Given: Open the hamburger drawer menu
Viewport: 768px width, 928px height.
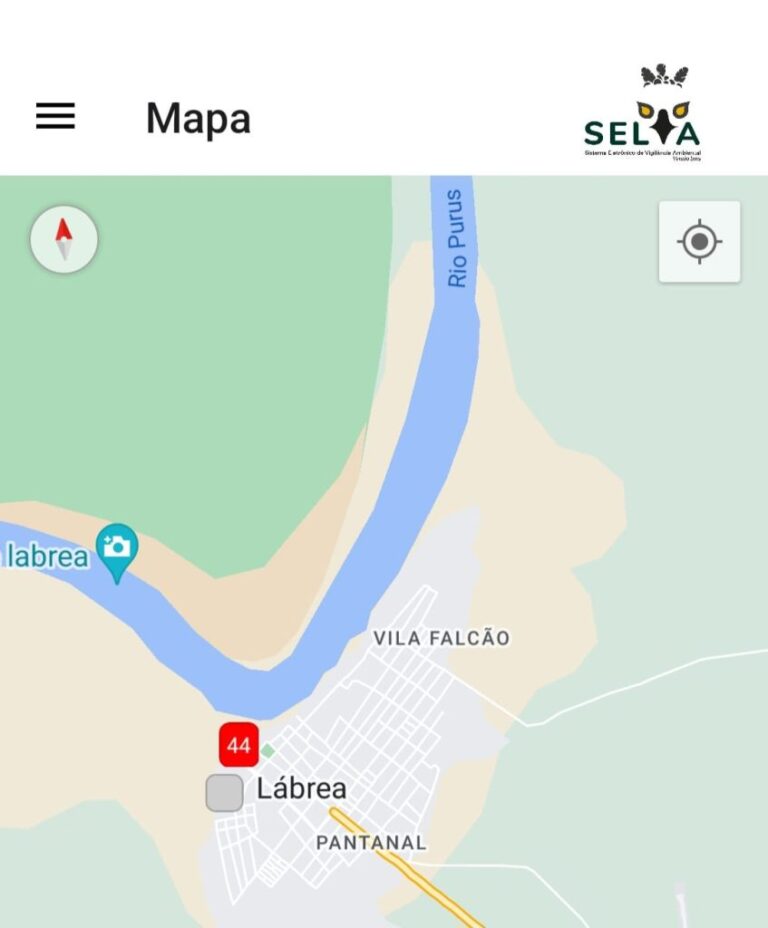Looking at the screenshot, I should click(55, 117).
